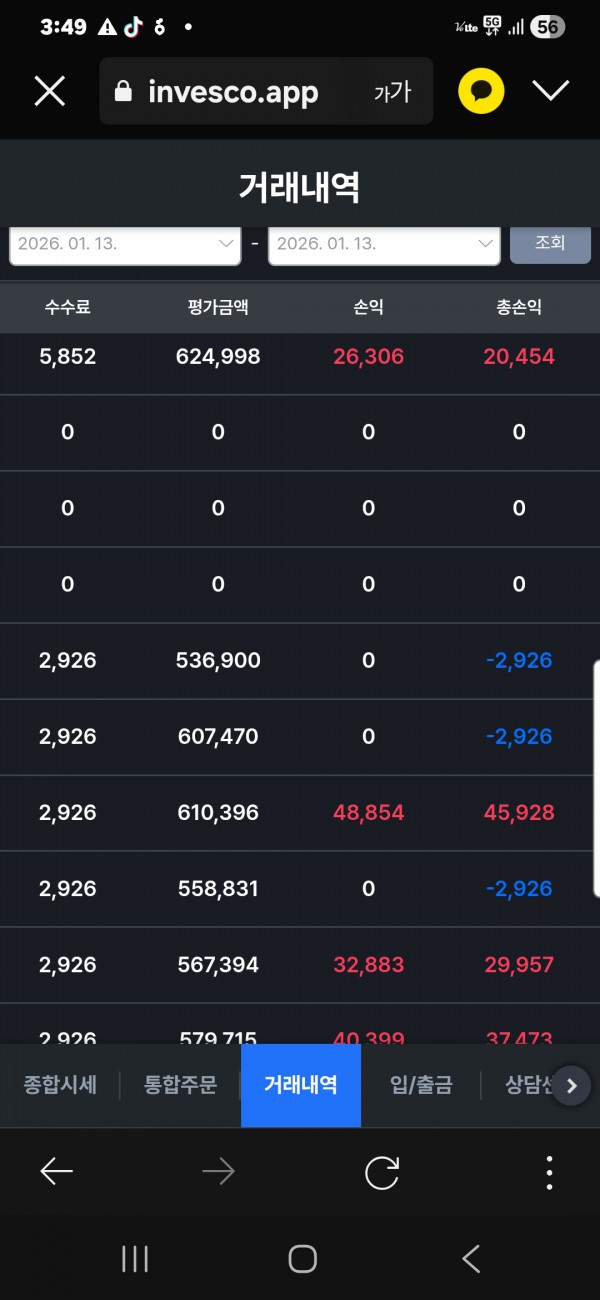This screenshot has width=600, height=1300.
Task: Go to the 입/출금 tab
Action: 421,1085
